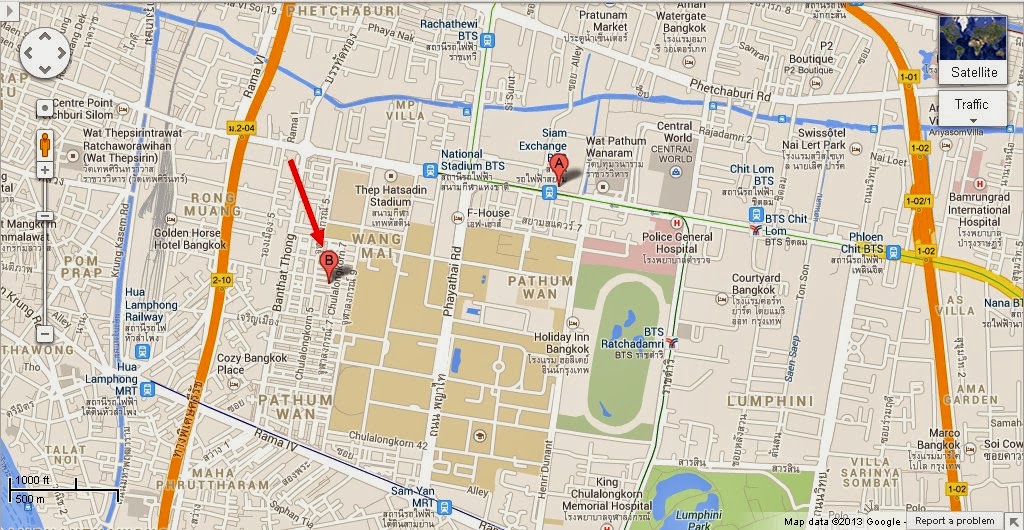Open the Traffic layer dropdown
This screenshot has width=1024, height=530.
[972, 108]
